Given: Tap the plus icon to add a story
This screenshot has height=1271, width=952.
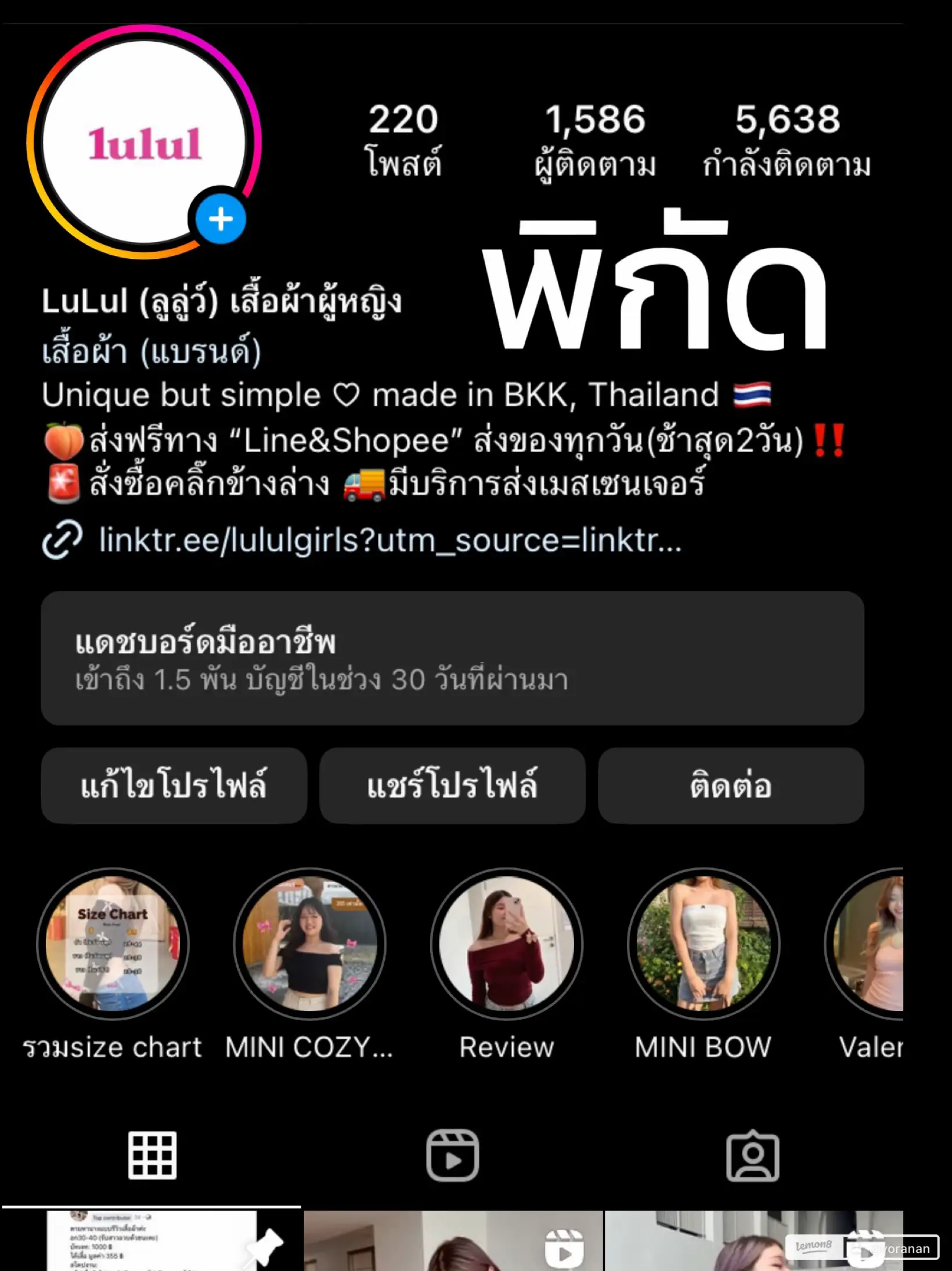Looking at the screenshot, I should pos(221,219).
